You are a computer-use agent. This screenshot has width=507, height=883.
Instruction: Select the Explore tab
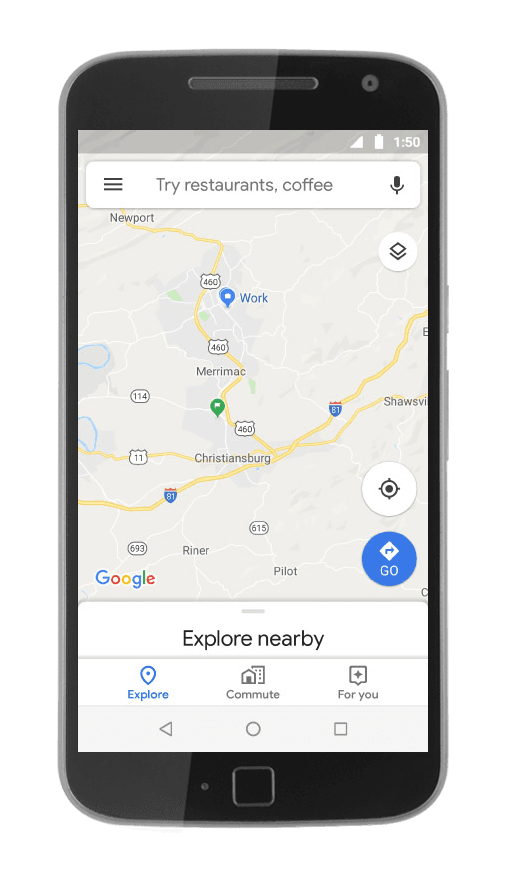(x=148, y=683)
